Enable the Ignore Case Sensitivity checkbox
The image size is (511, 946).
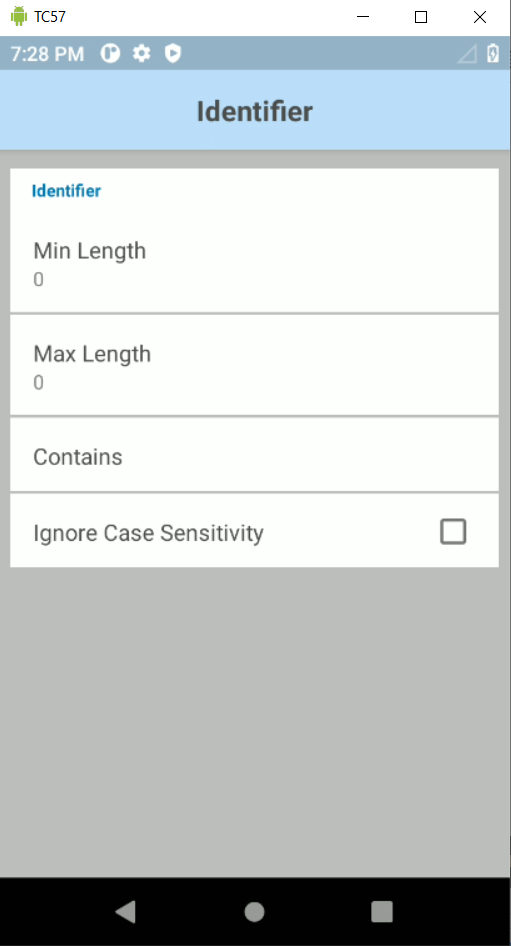453,532
